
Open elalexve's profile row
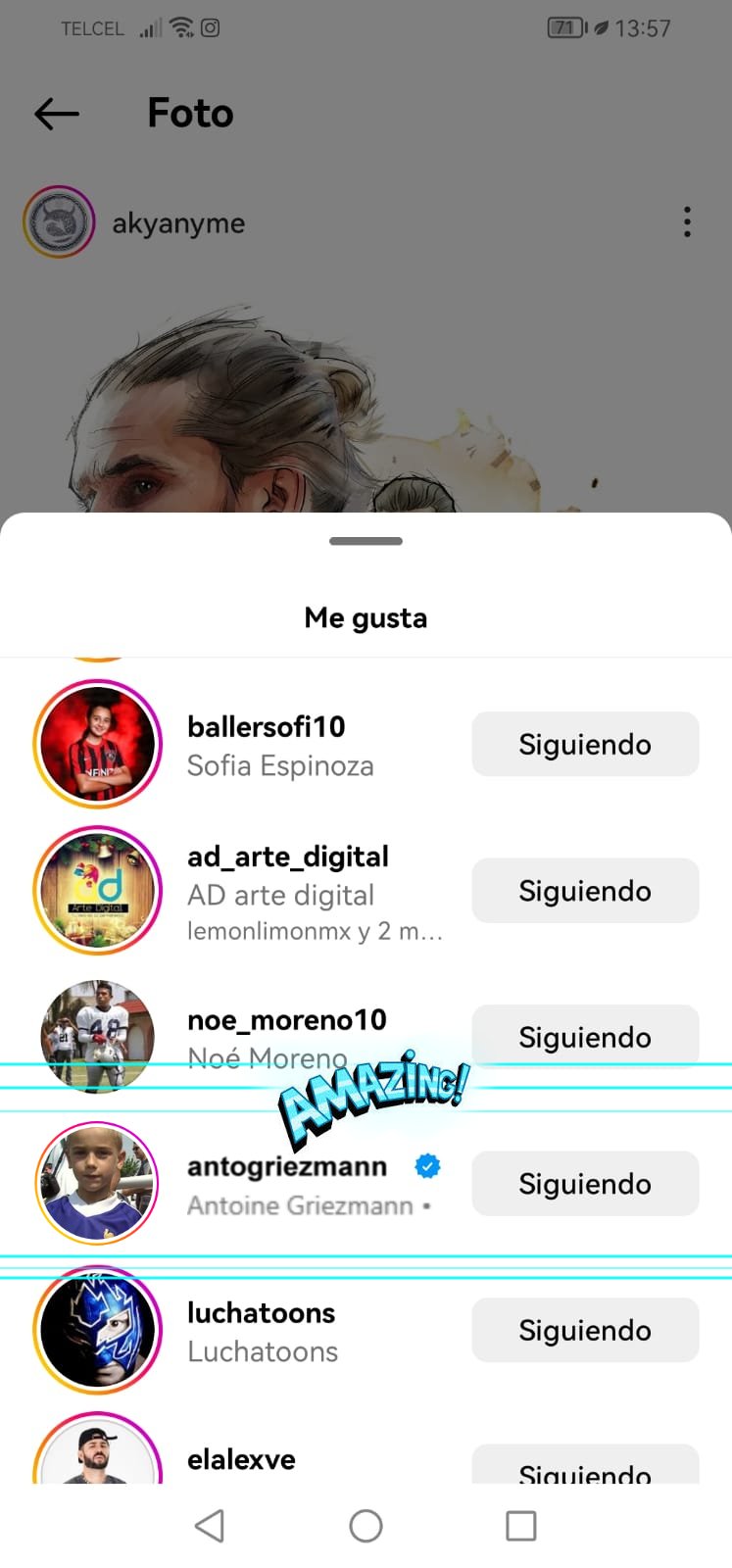point(241,1459)
